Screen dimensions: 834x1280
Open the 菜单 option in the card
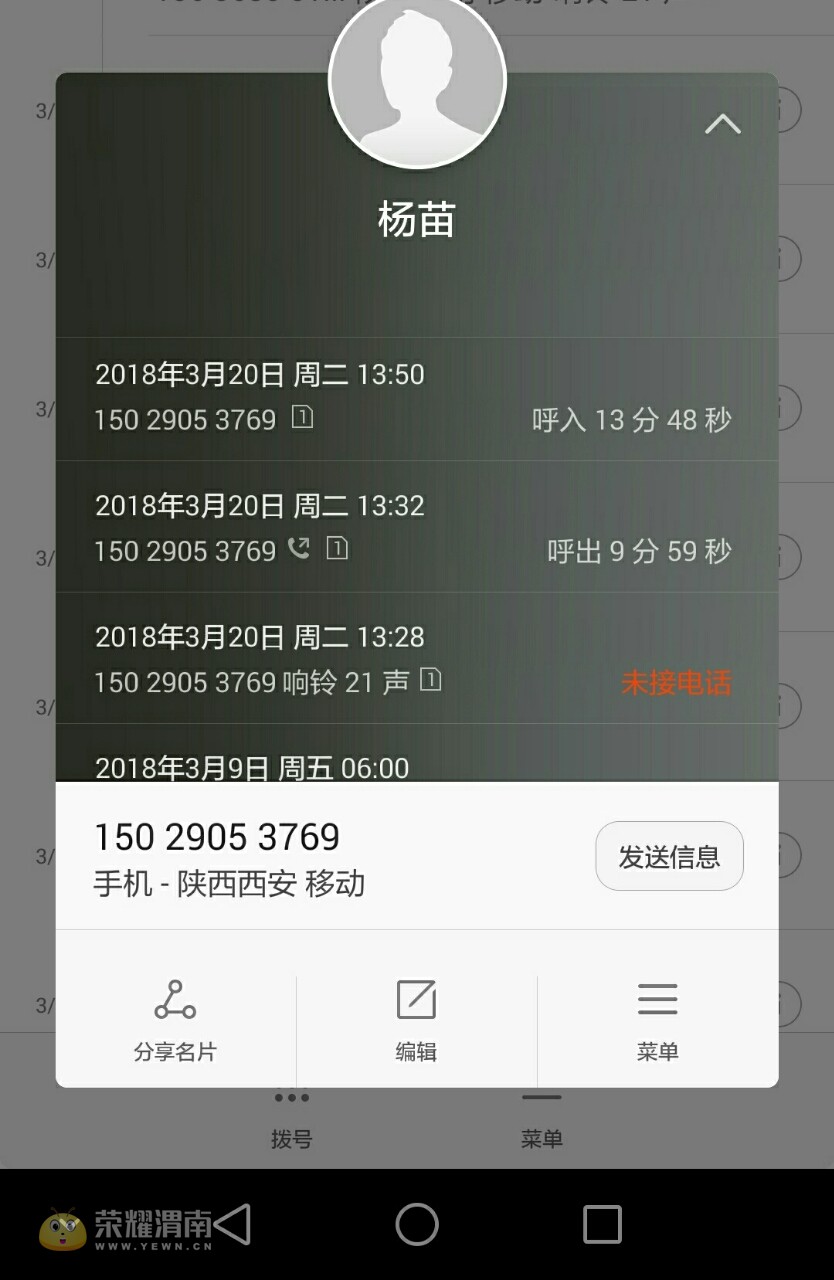657,1020
